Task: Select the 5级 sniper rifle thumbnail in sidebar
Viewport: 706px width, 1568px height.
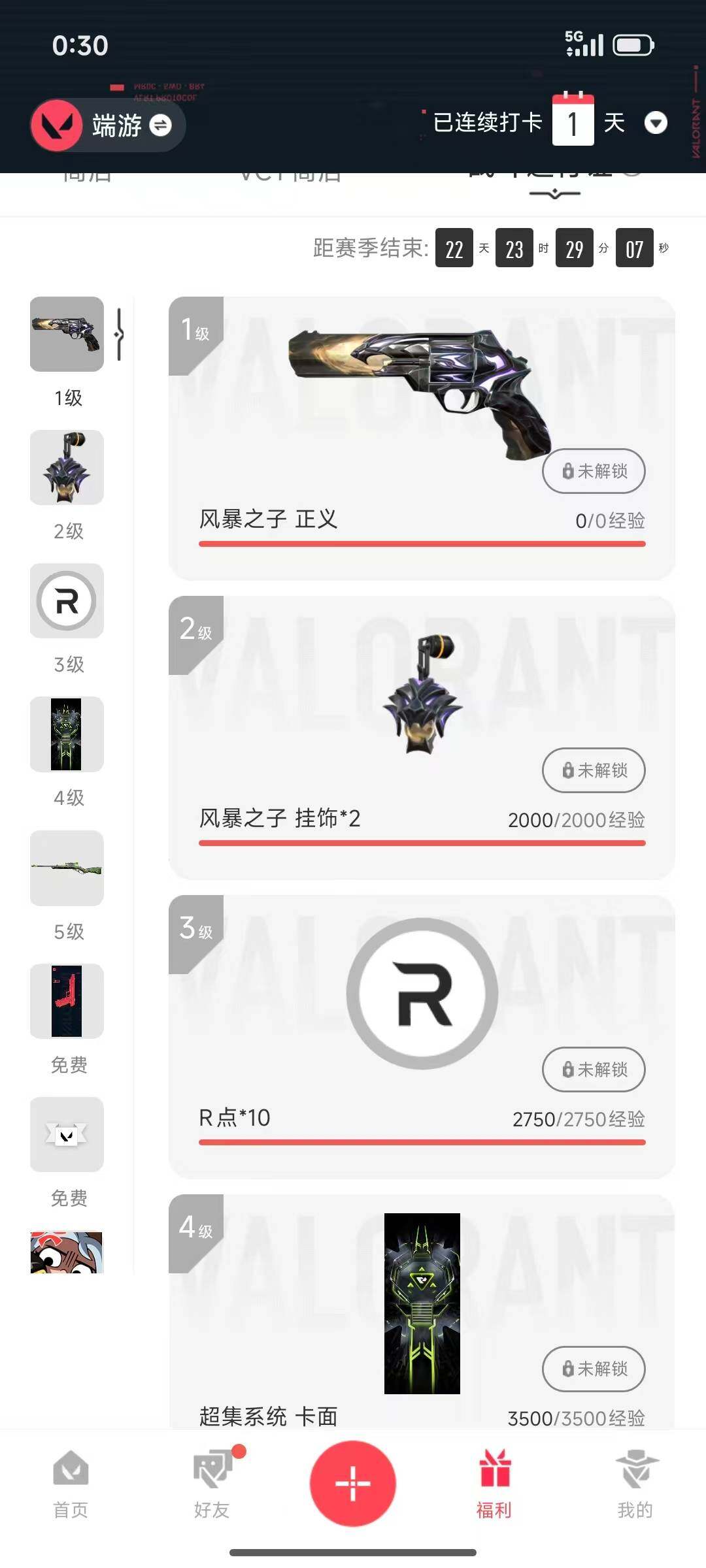Action: (66, 869)
